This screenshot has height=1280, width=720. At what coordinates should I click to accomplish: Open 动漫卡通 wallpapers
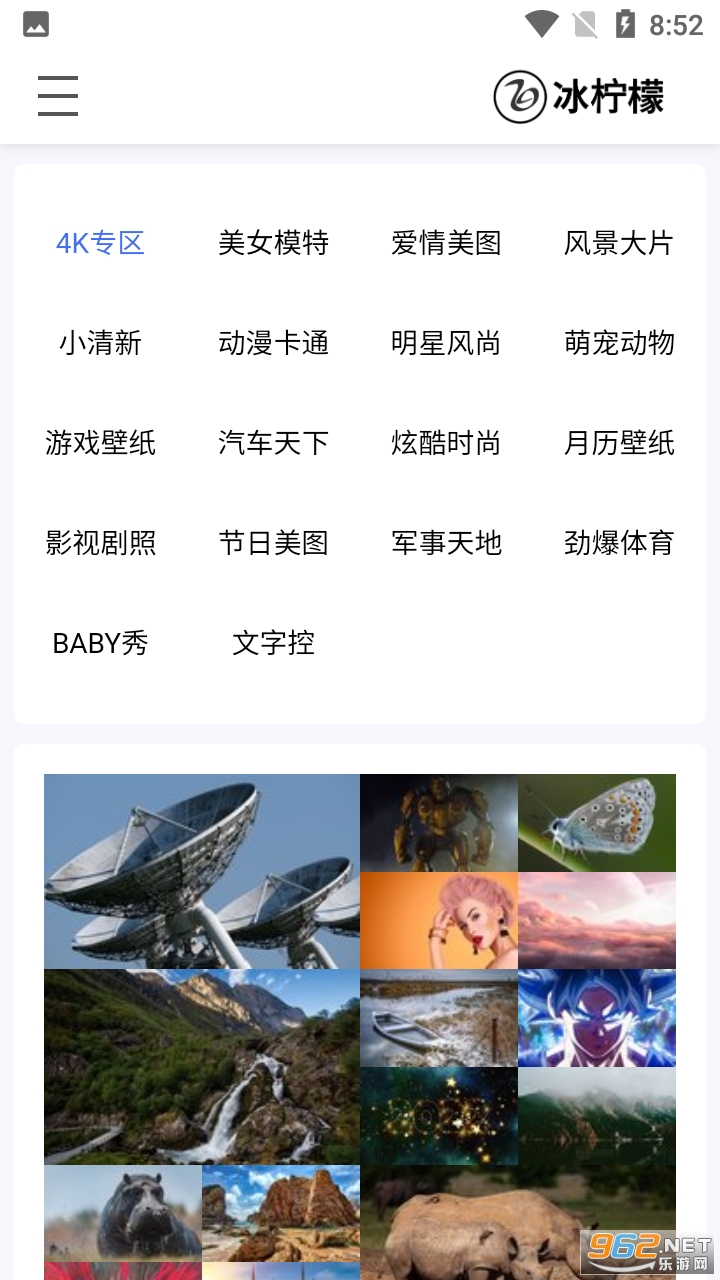click(273, 343)
